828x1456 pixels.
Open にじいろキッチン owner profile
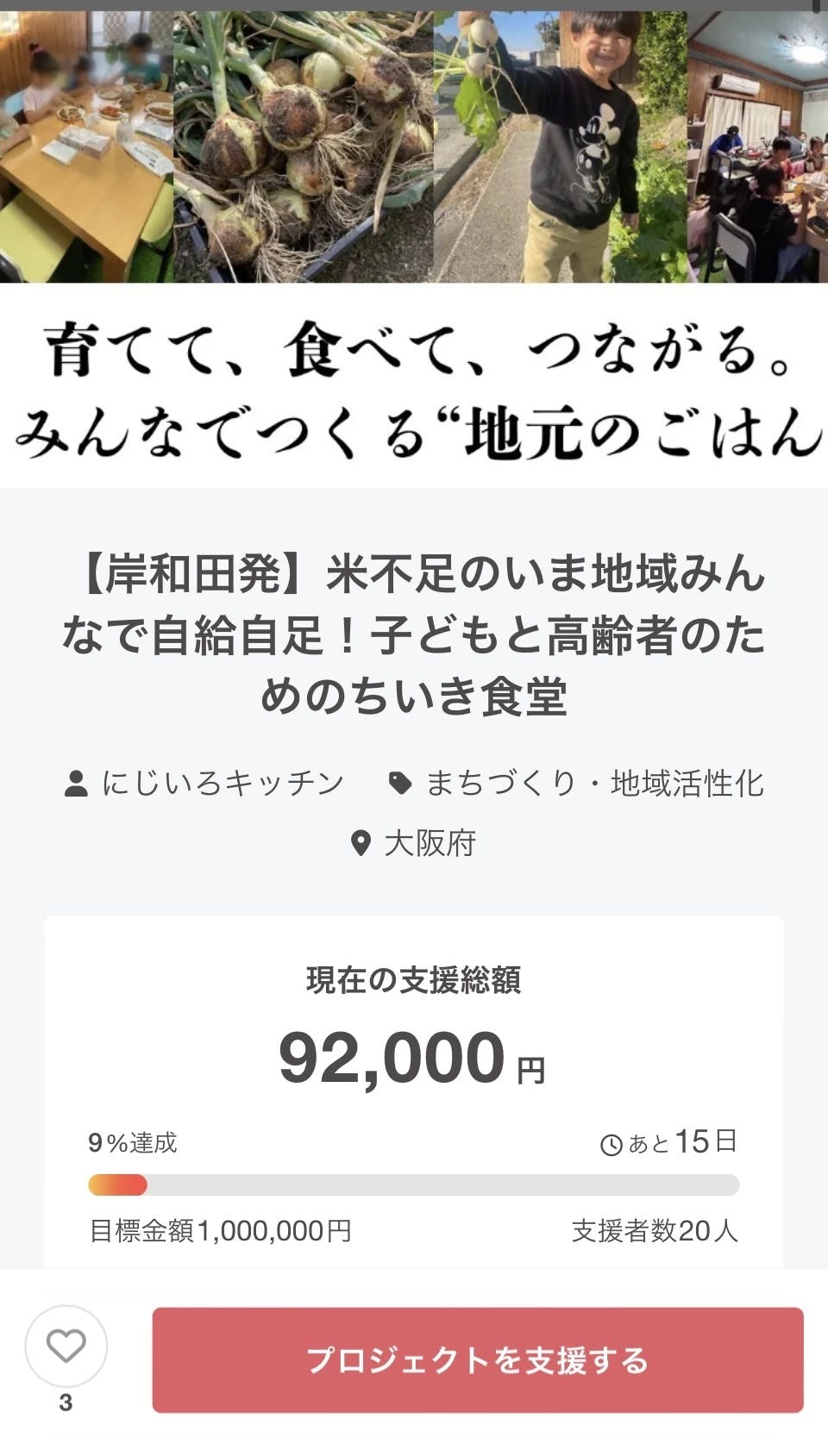pos(222,783)
